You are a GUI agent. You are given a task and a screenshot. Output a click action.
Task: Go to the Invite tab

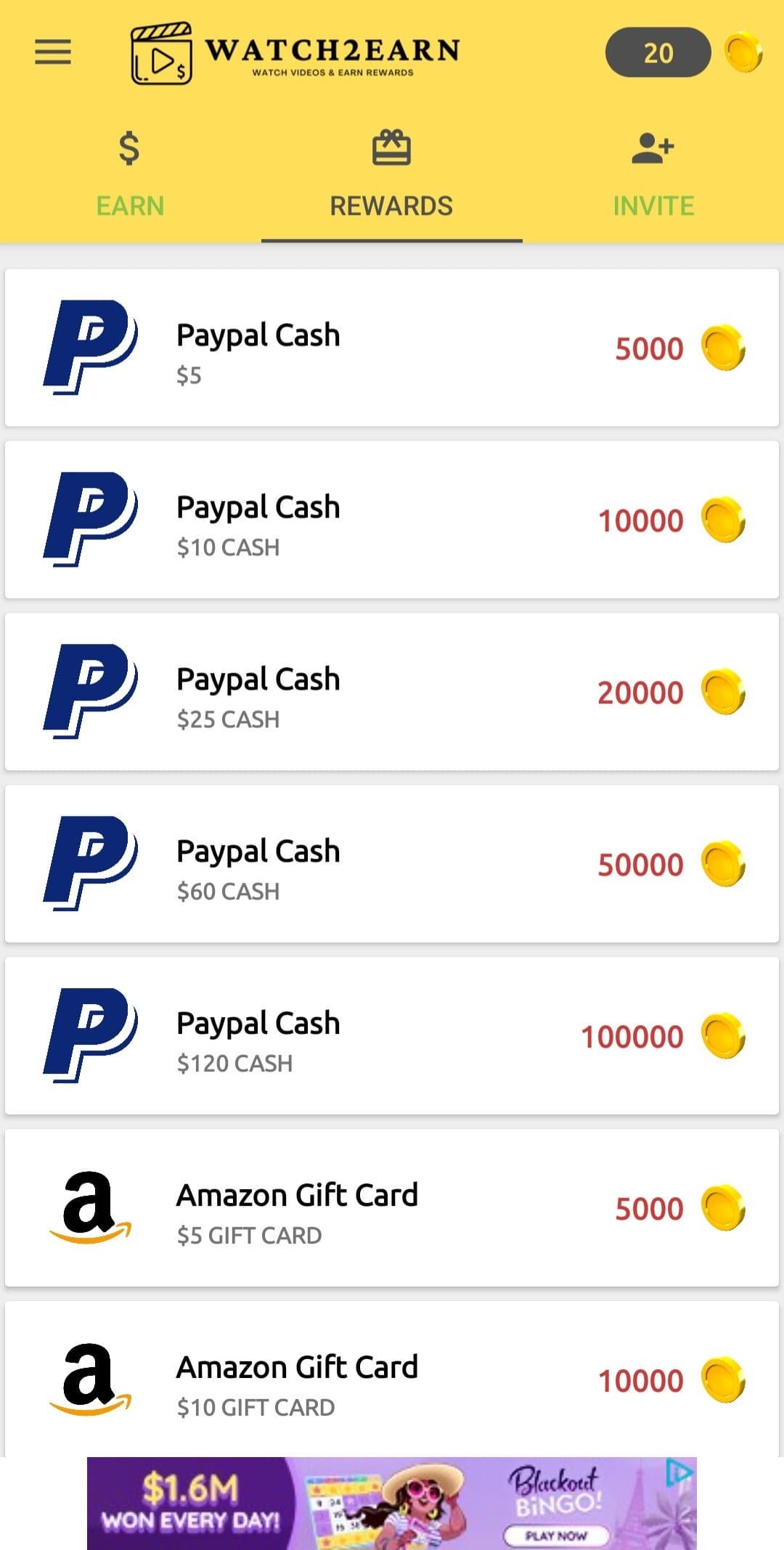pos(653,174)
